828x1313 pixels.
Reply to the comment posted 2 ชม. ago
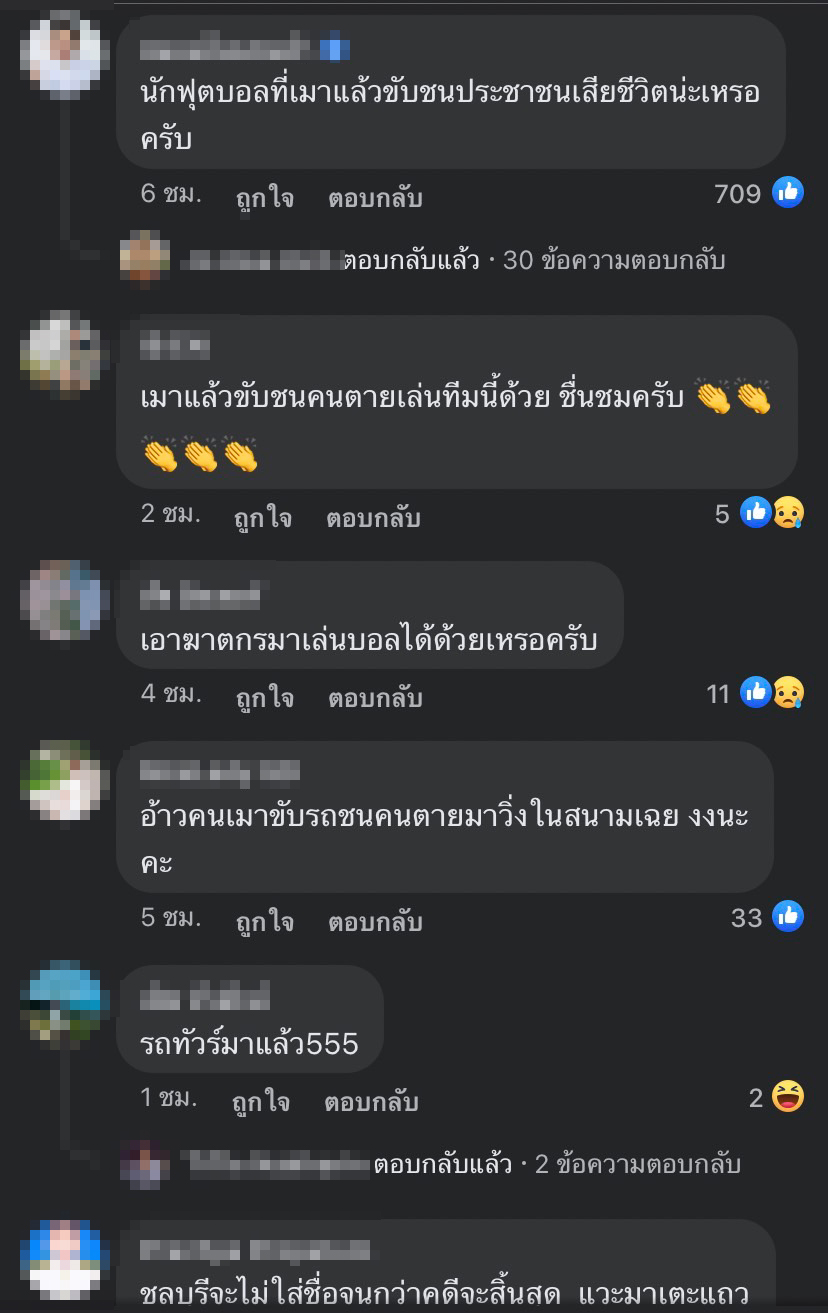[373, 518]
